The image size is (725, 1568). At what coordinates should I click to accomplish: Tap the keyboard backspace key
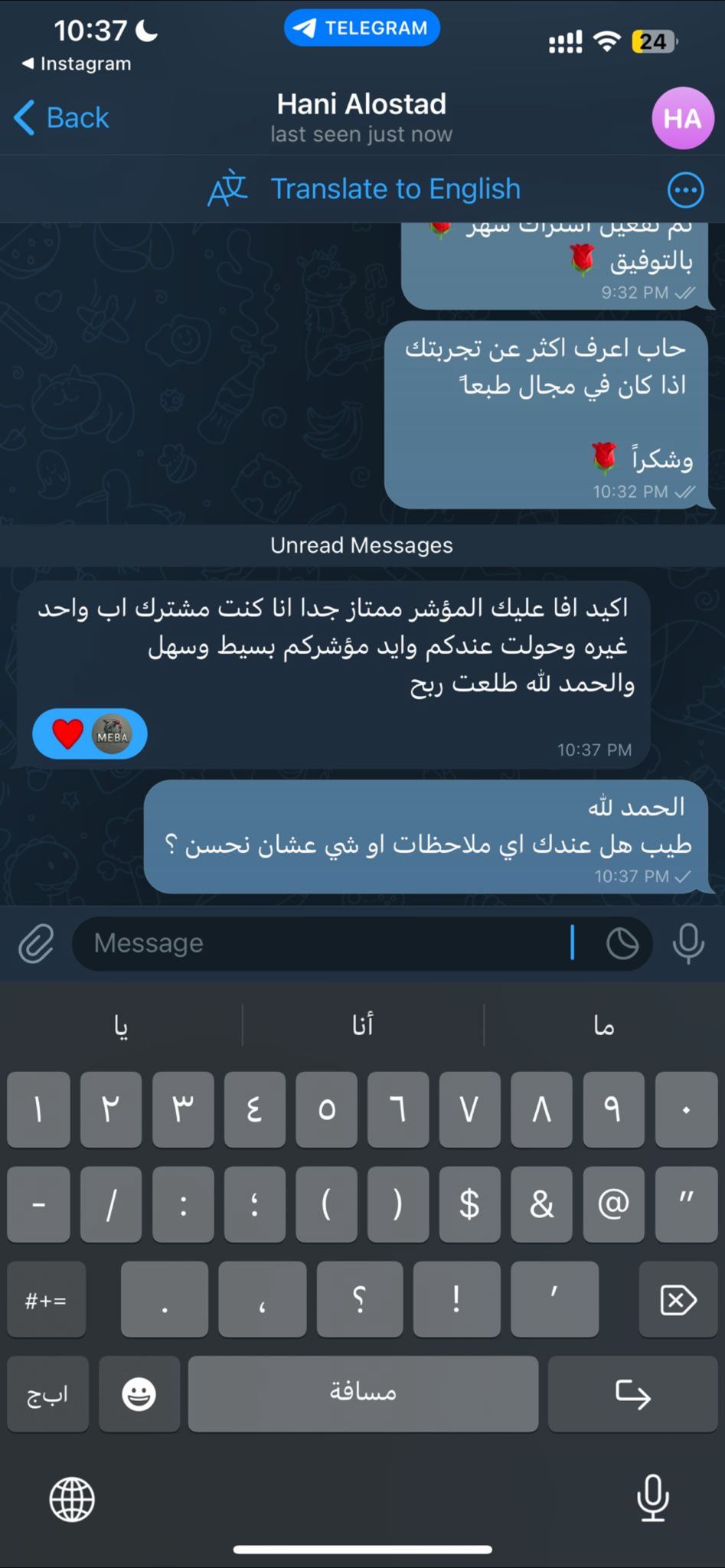(x=678, y=1300)
